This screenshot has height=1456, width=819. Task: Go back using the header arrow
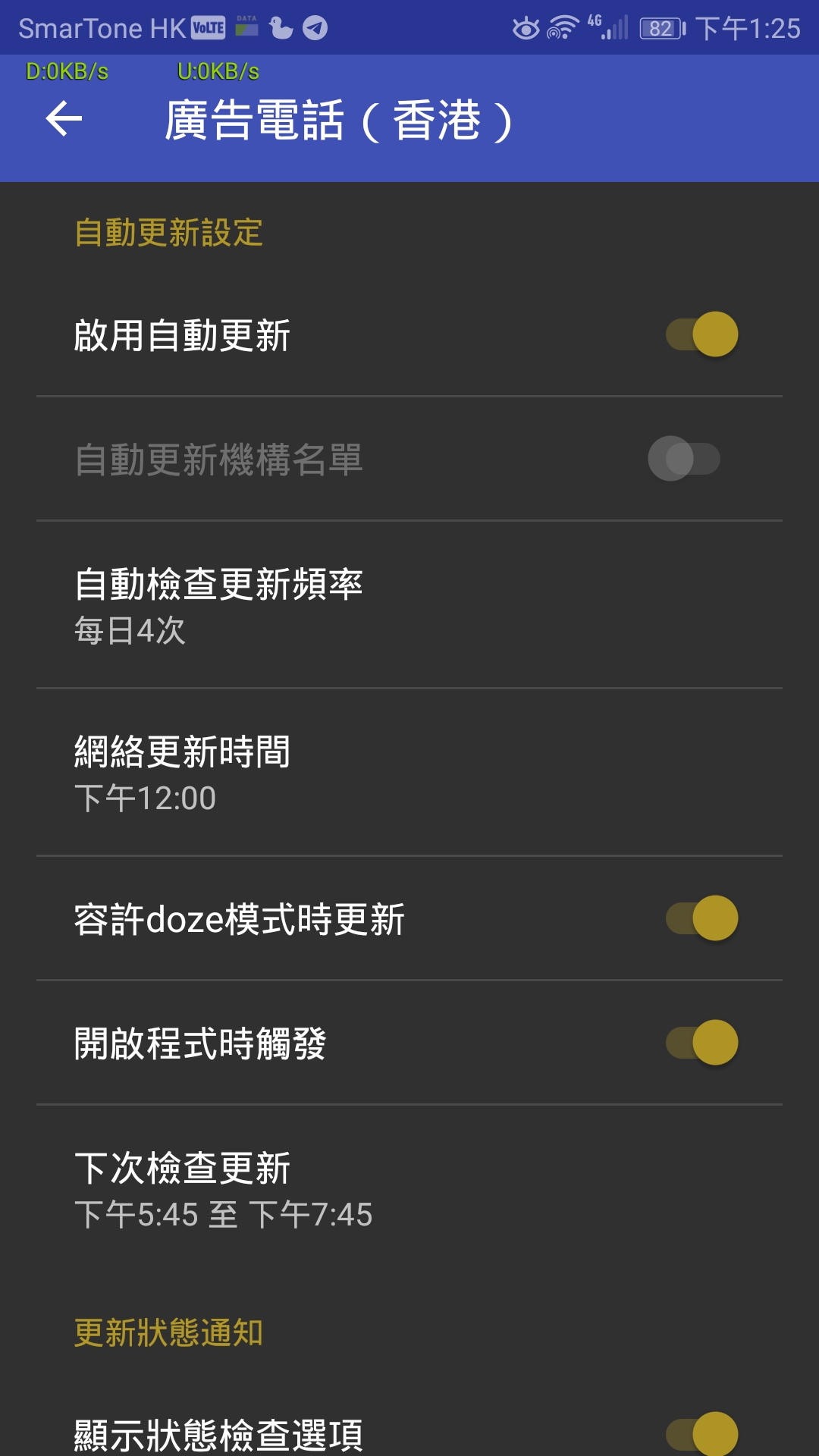pos(64,119)
